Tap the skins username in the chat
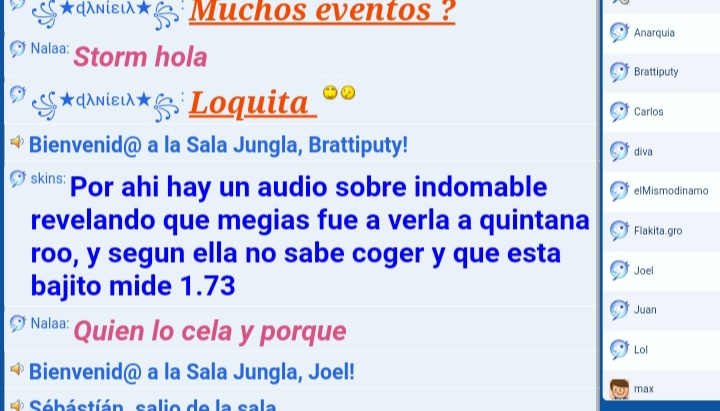 point(48,178)
